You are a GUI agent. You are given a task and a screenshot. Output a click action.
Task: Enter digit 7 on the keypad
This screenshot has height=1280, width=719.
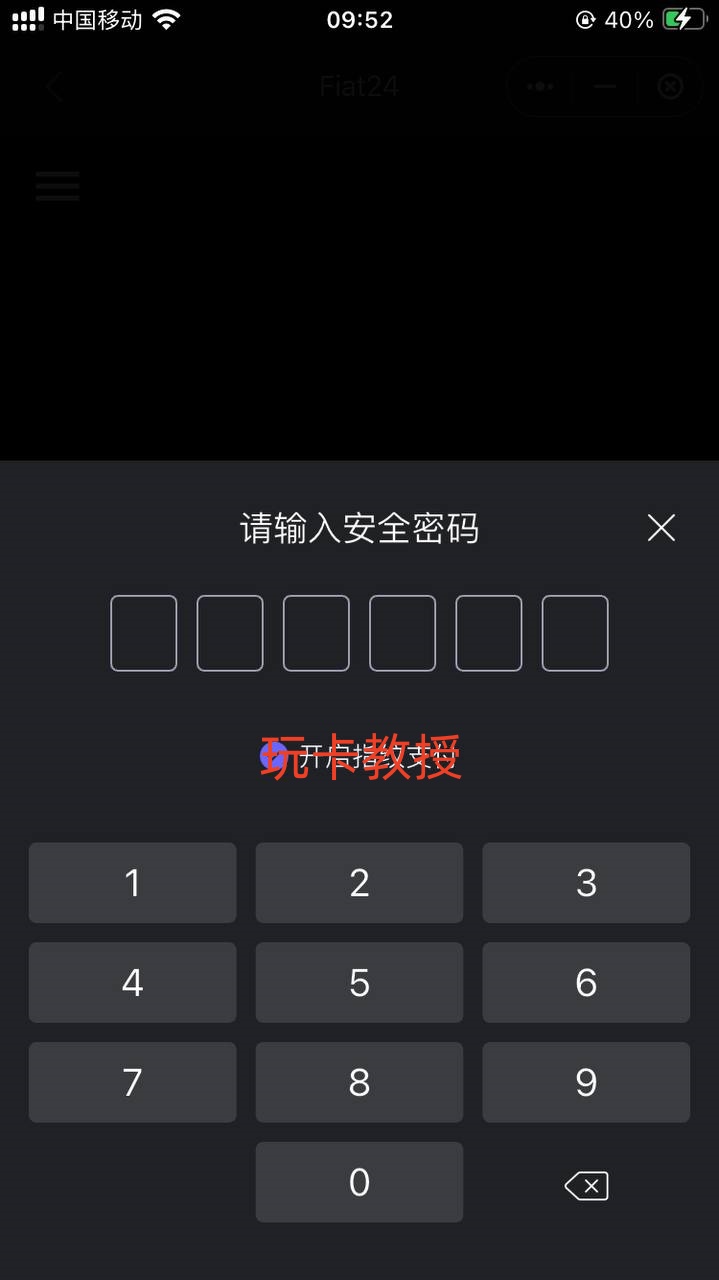coord(133,1082)
